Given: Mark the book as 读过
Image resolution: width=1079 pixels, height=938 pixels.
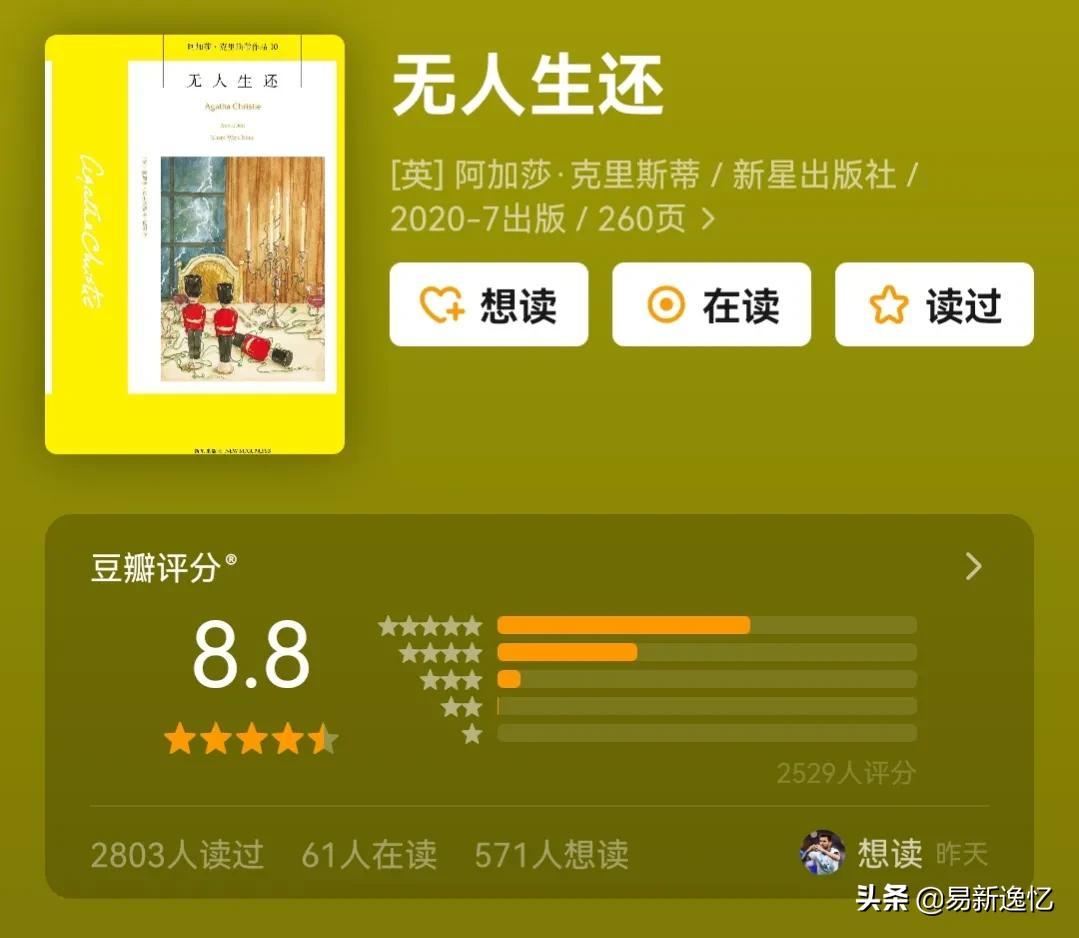Looking at the screenshot, I should pos(934,305).
